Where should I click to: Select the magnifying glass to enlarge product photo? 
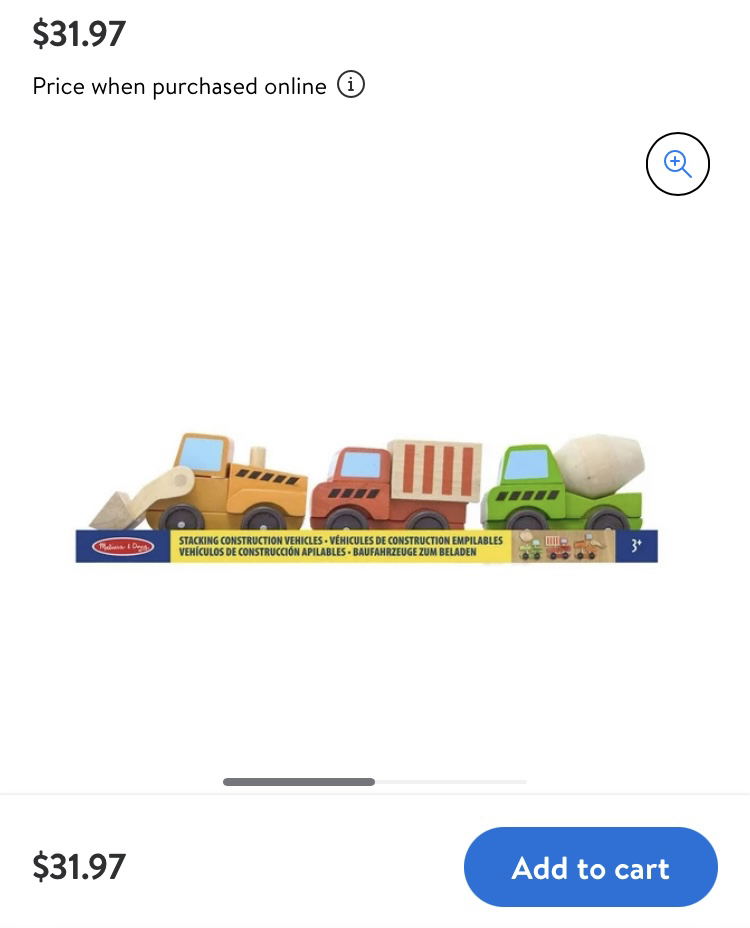pos(678,163)
